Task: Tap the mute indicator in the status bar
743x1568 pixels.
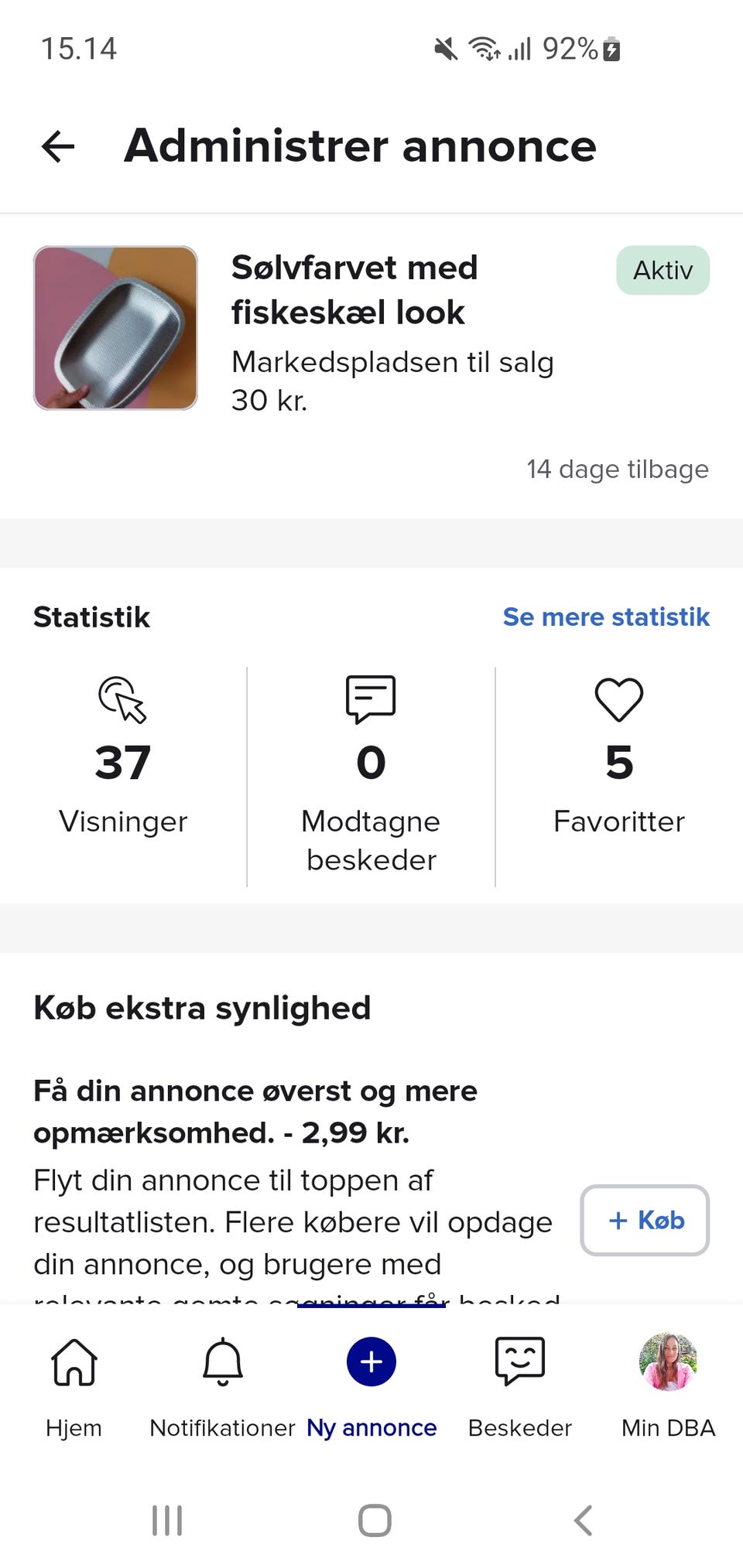Action: pyautogui.click(x=443, y=49)
